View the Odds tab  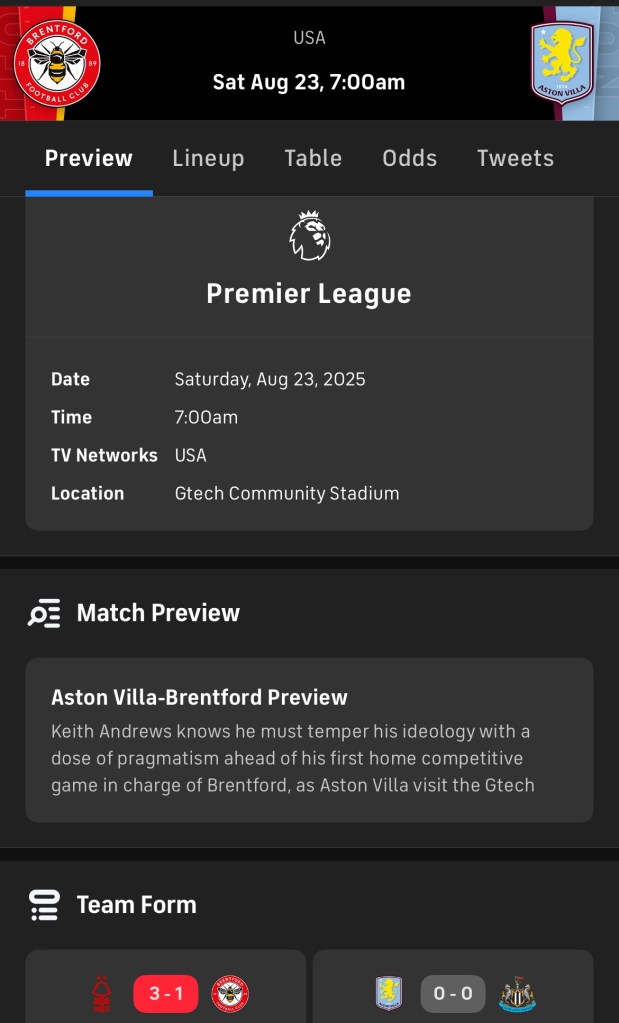[x=409, y=158]
